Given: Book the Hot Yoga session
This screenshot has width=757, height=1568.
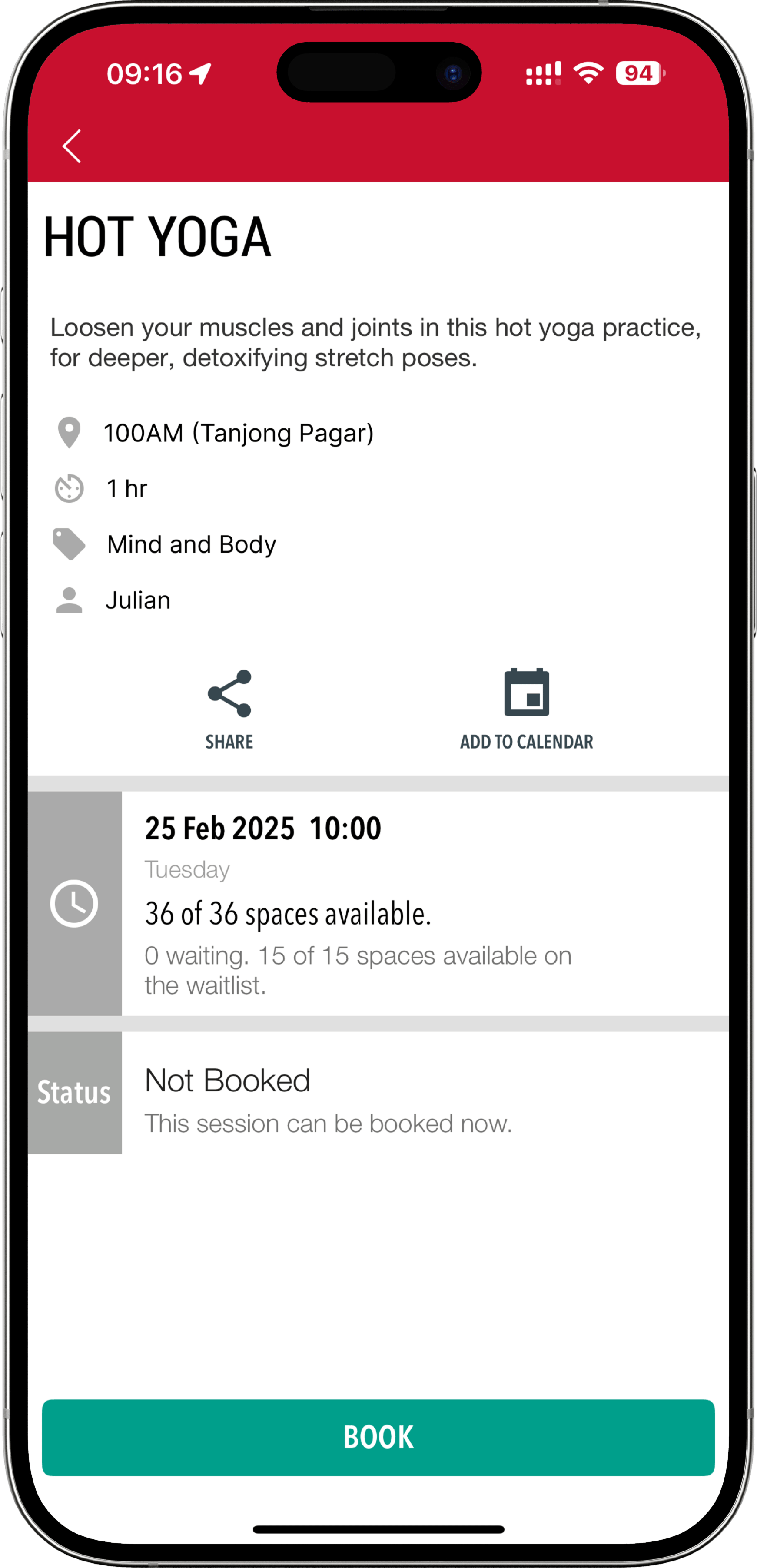Looking at the screenshot, I should click(x=378, y=1437).
